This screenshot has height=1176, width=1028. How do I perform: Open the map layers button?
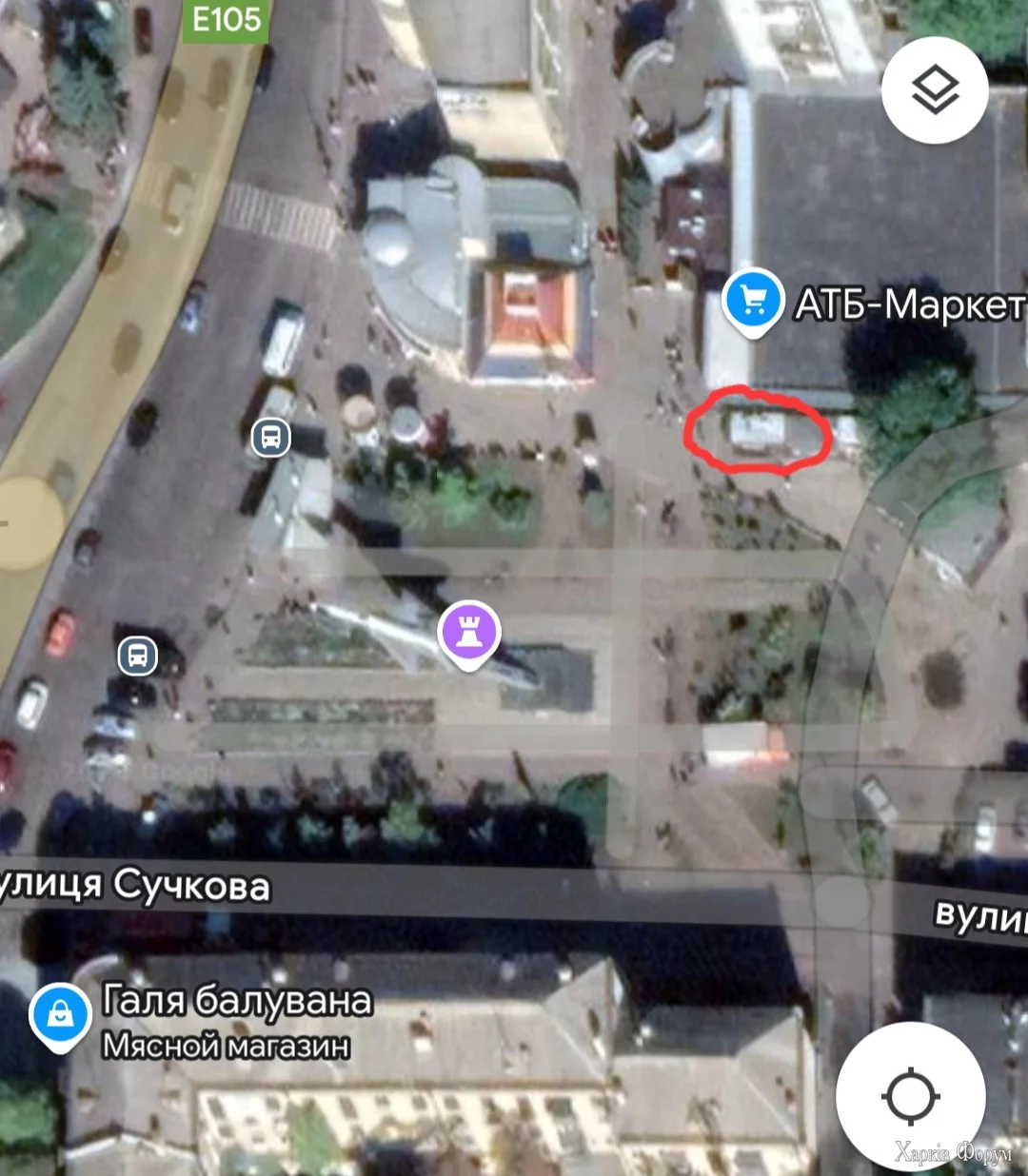click(935, 90)
